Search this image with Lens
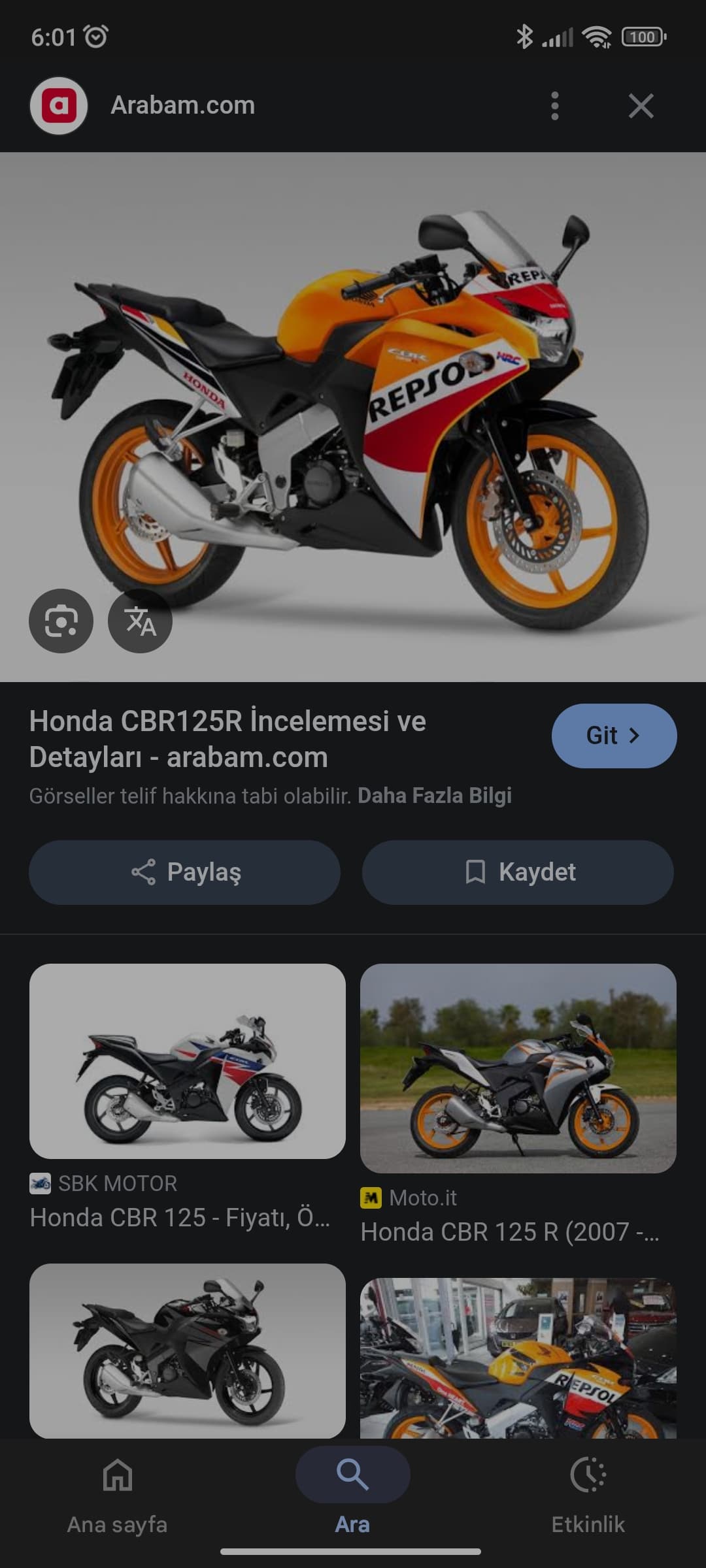 click(61, 621)
